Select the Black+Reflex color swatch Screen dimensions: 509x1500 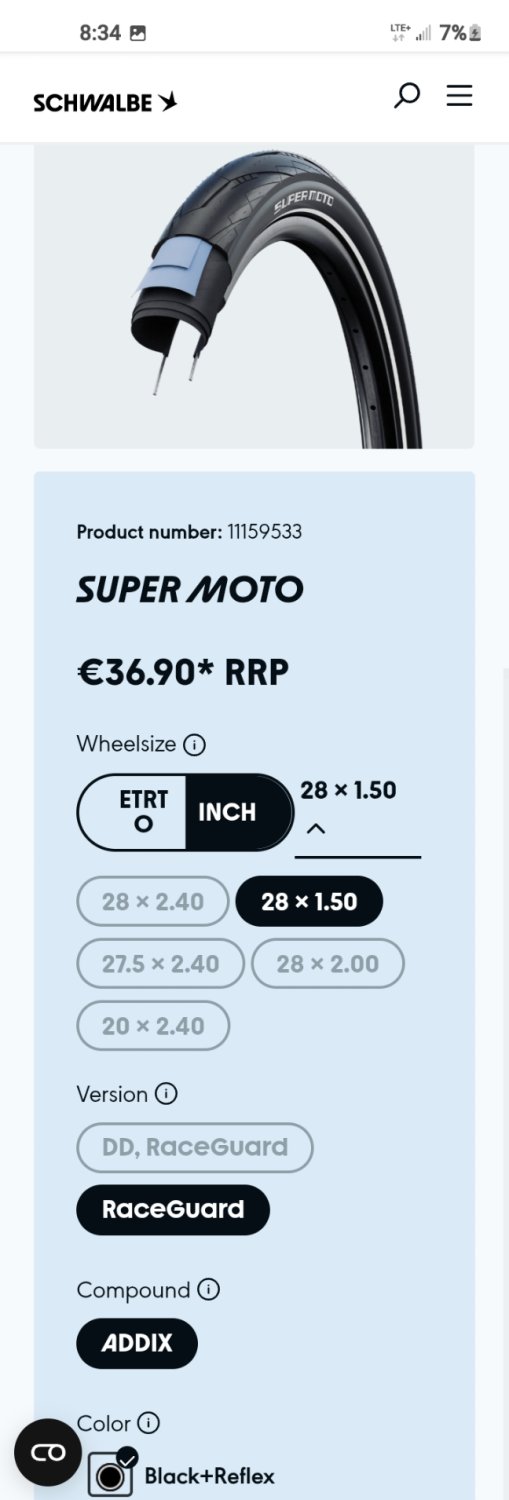click(x=111, y=1474)
